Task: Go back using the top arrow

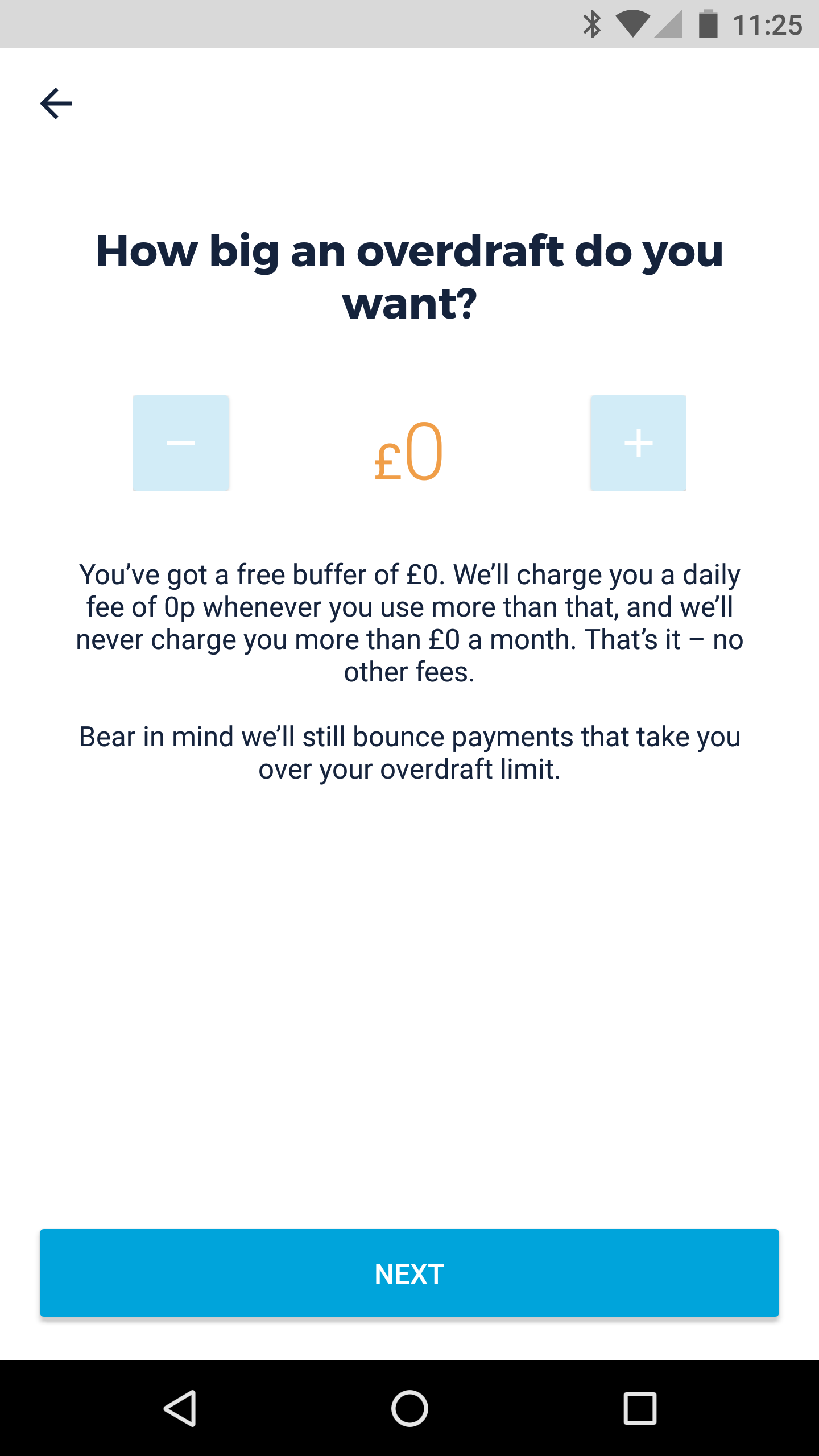Action: (x=56, y=104)
